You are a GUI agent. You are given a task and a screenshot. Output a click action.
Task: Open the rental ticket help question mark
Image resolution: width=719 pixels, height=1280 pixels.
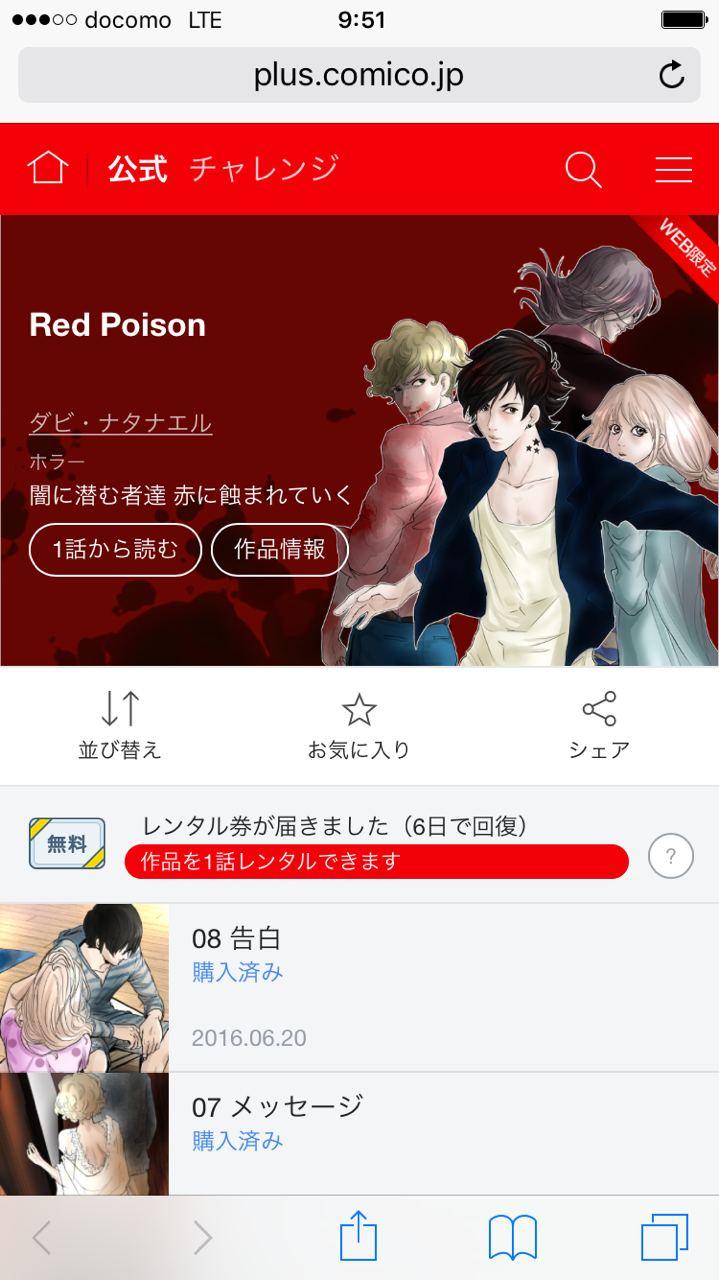[x=671, y=856]
